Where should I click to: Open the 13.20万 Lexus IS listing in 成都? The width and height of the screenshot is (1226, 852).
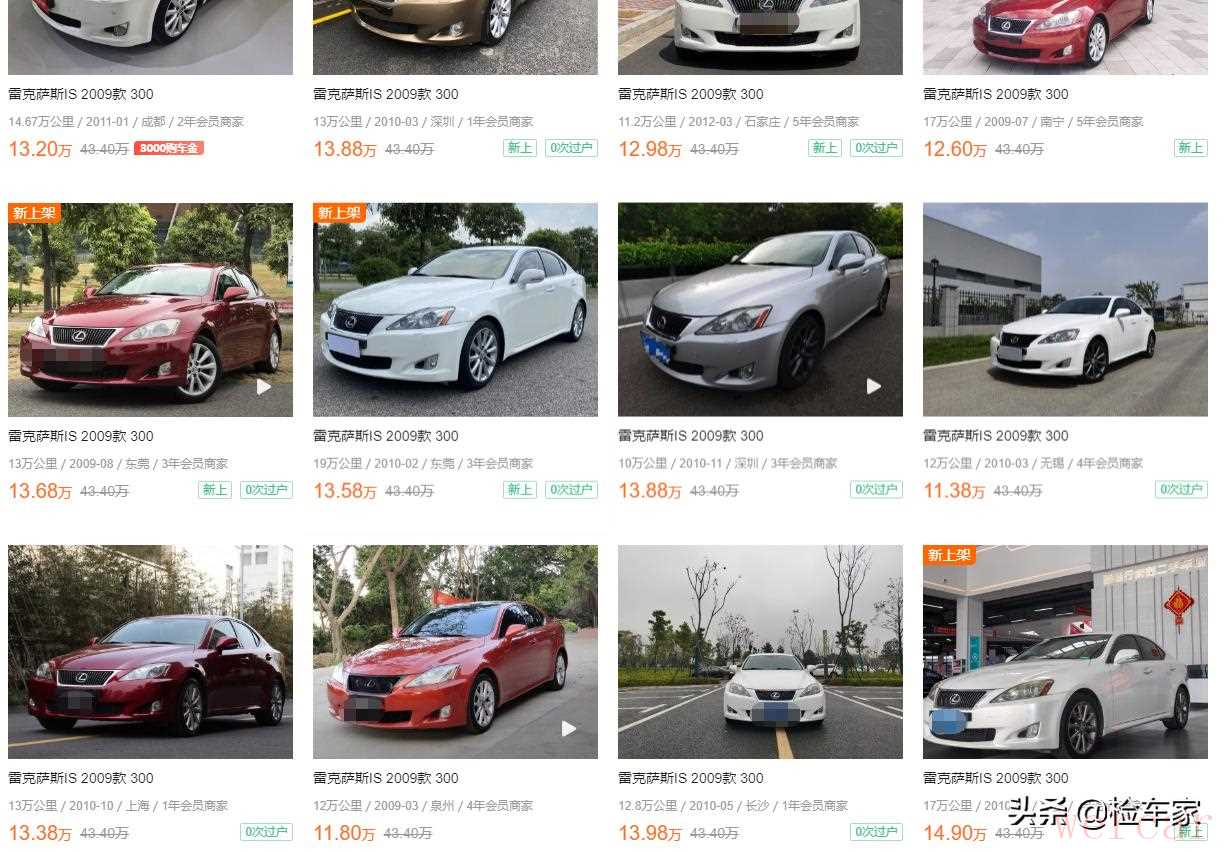coord(81,94)
